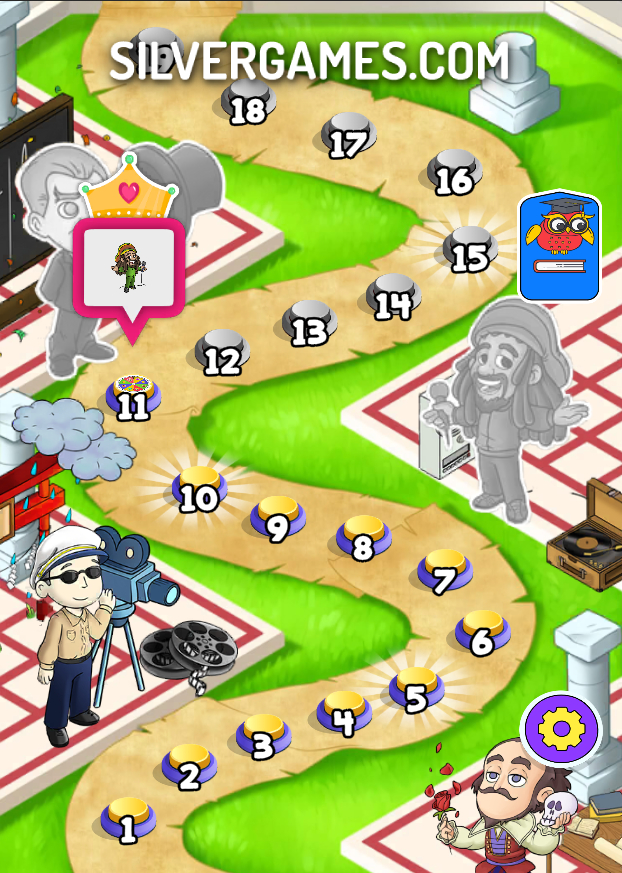Screen dimensions: 622x873
Task: Open level 5 on the path
Action: coord(416,690)
